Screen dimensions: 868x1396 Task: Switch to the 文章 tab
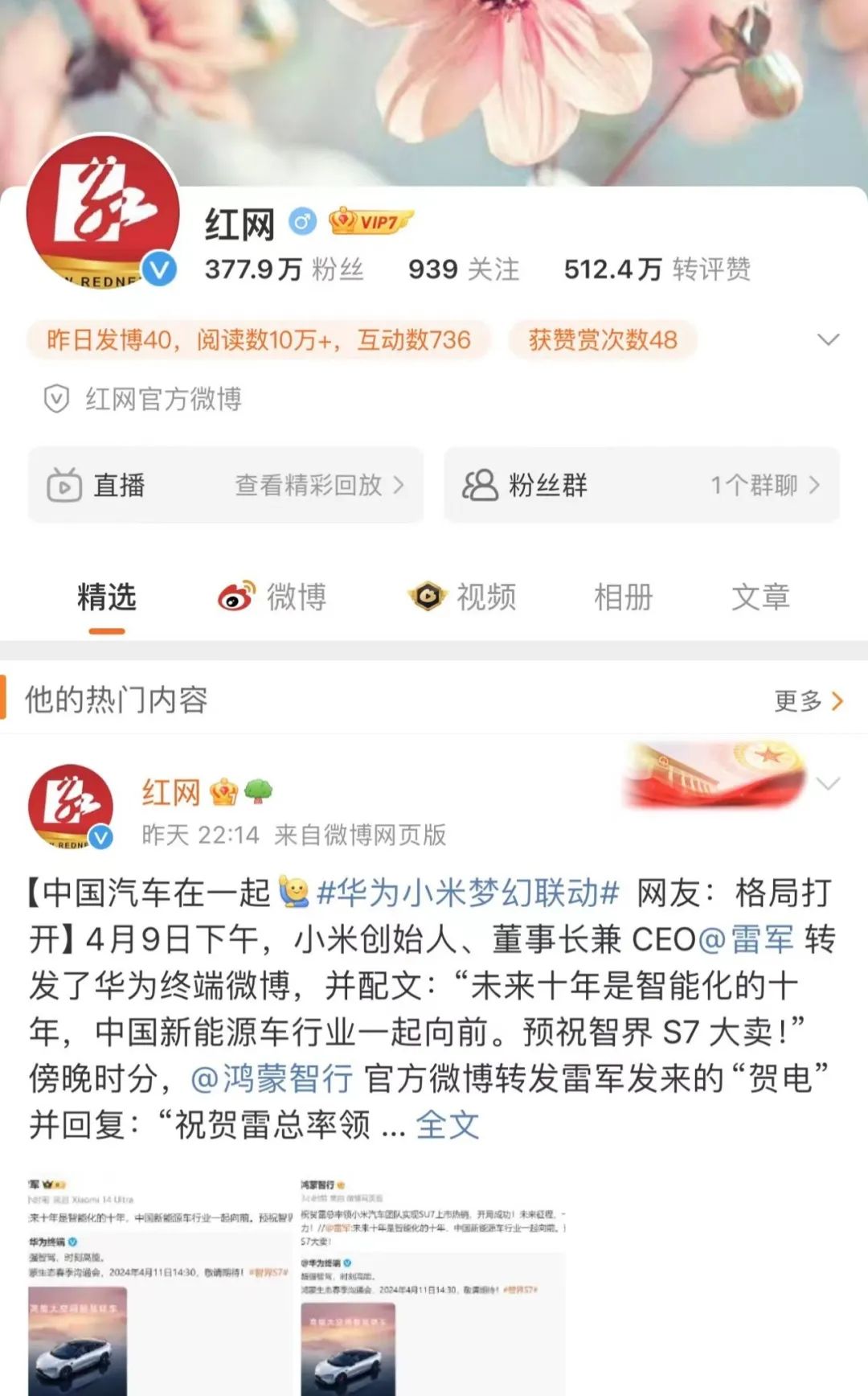(760, 597)
